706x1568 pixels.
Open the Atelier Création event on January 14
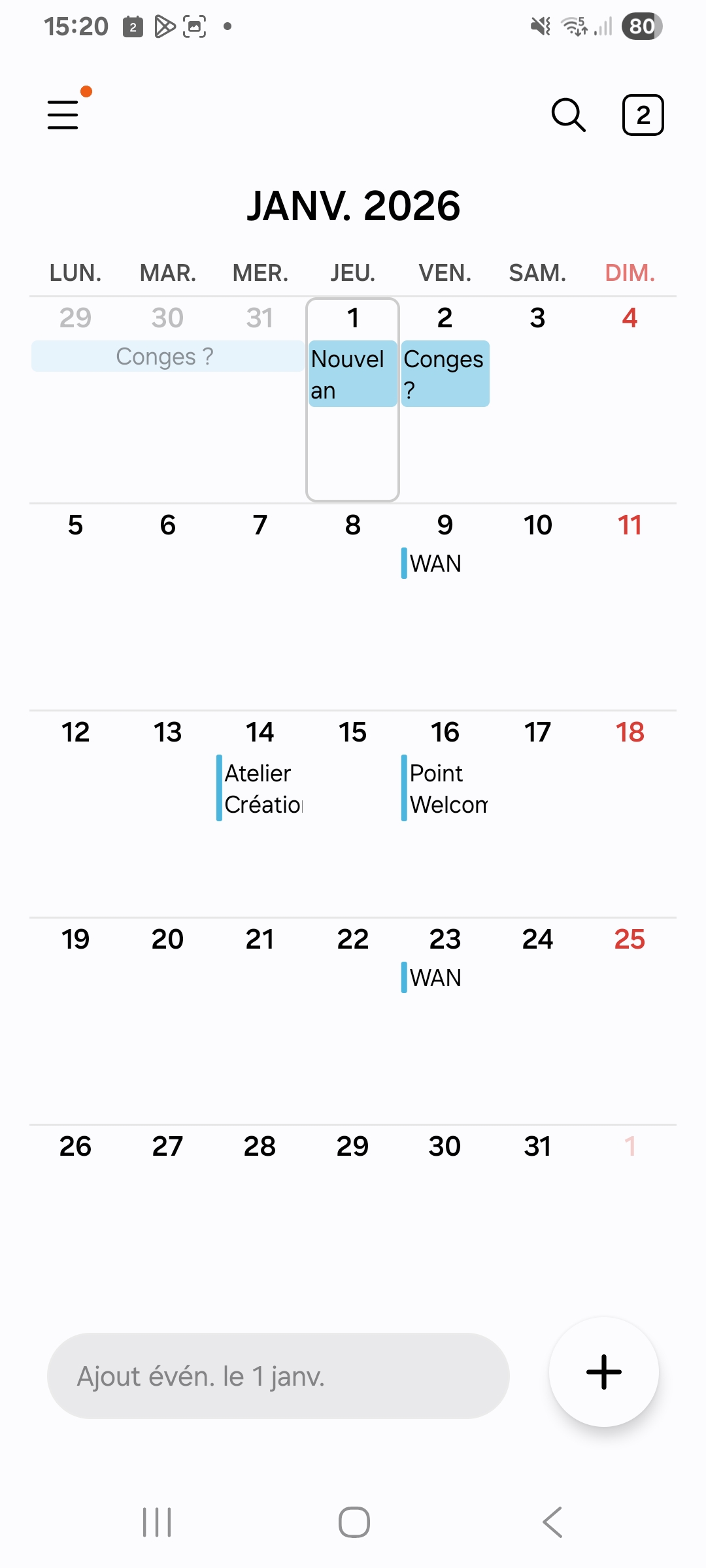pyautogui.click(x=261, y=788)
